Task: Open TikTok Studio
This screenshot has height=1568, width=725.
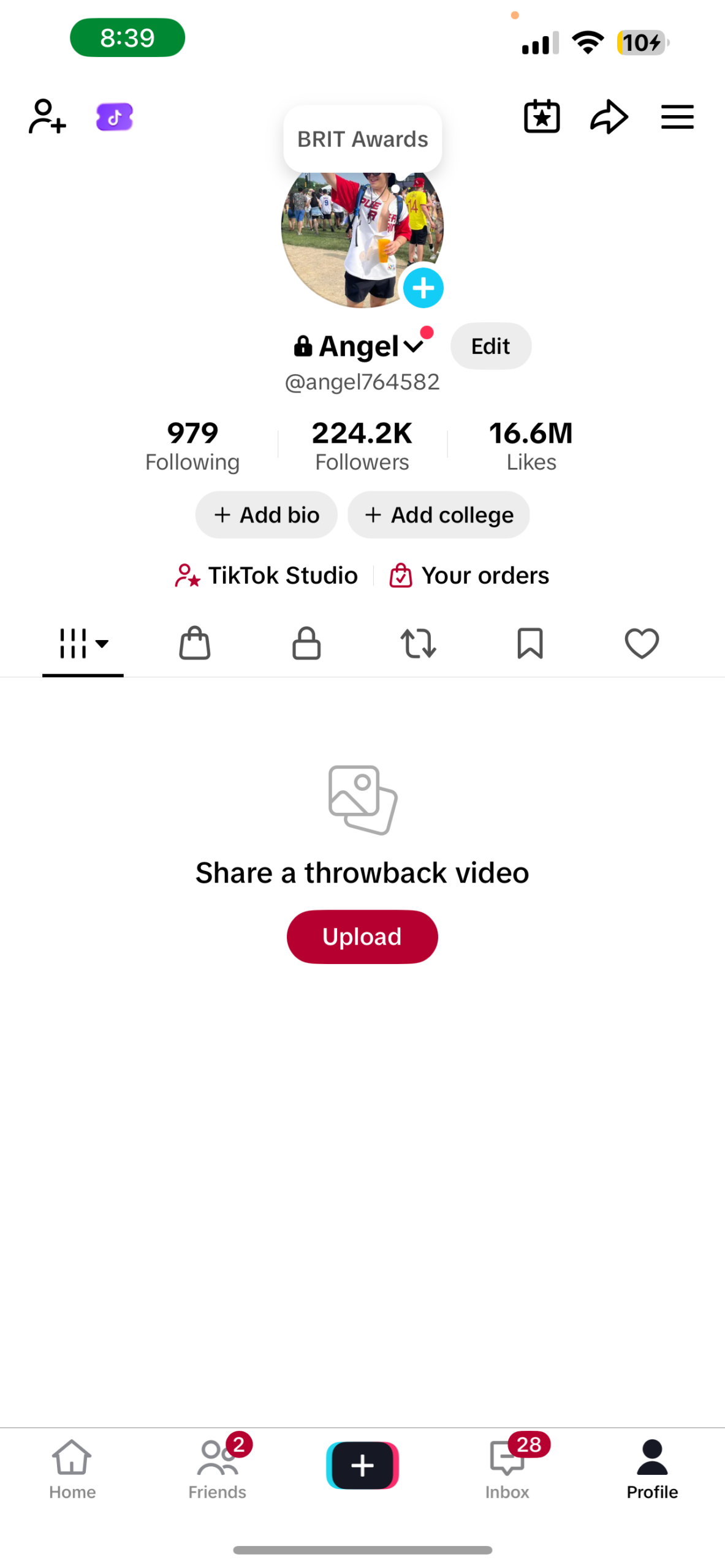Action: click(x=267, y=575)
